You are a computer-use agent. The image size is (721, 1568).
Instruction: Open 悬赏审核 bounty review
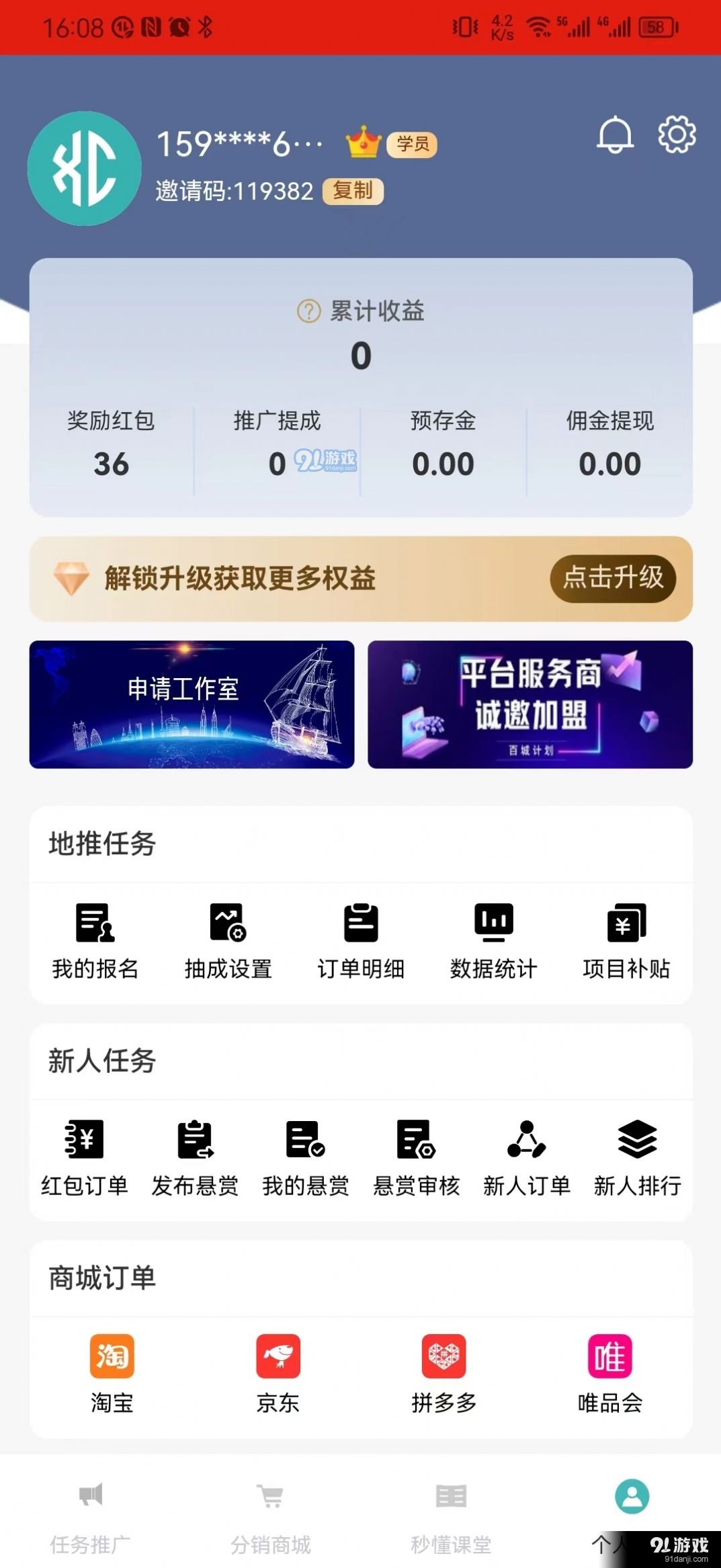click(x=417, y=1156)
